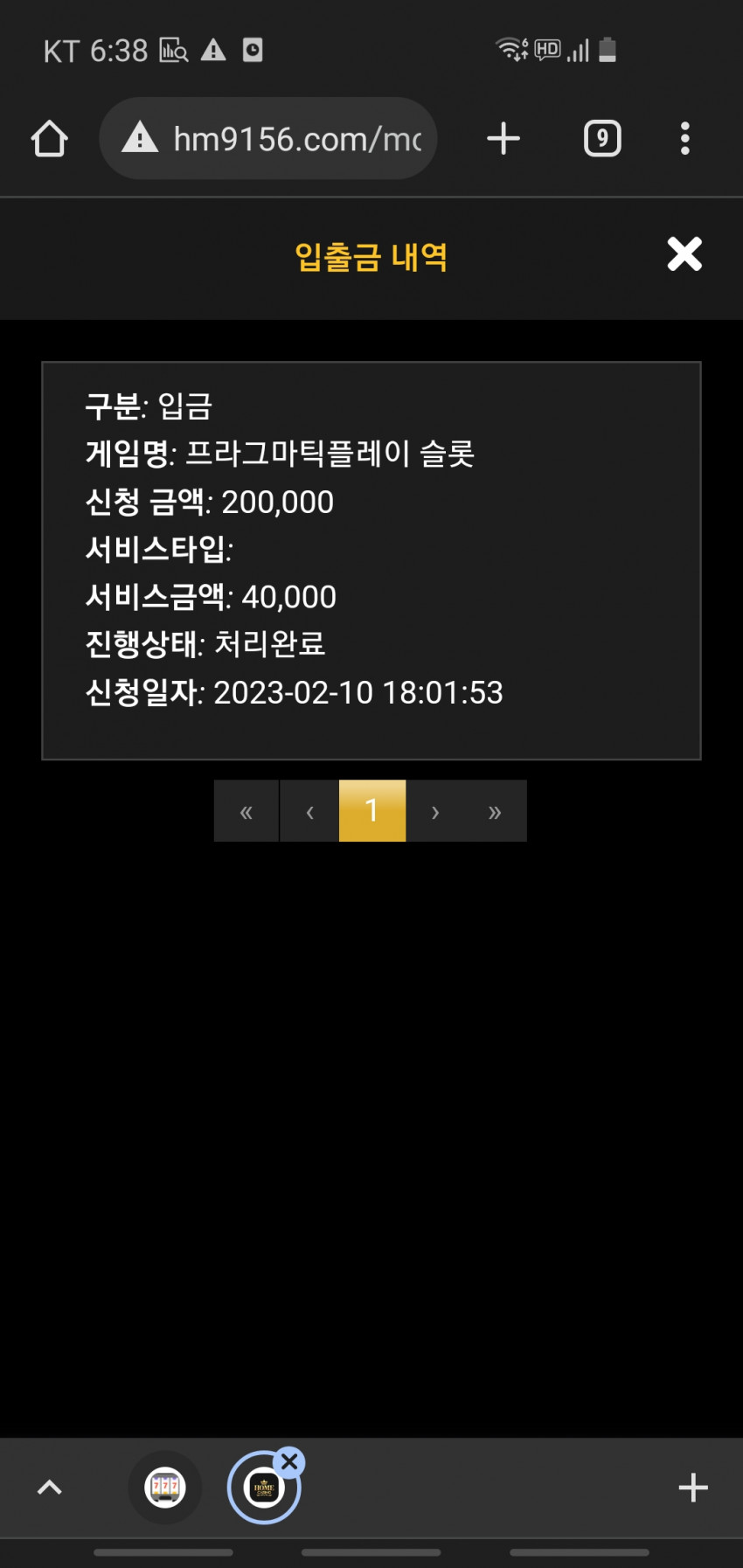Go to the previous history page
Image resolution: width=743 pixels, height=1568 pixels.
309,811
